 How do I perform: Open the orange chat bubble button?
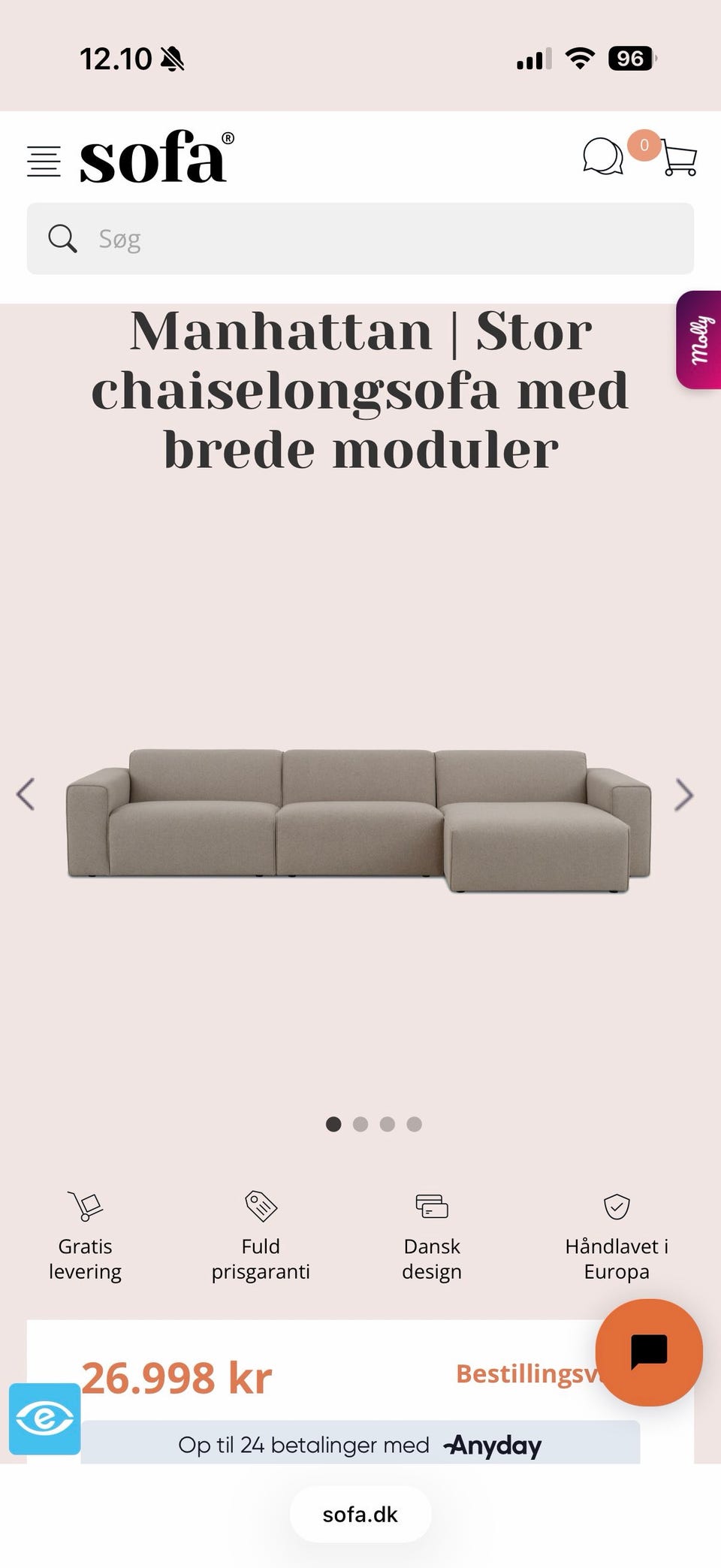click(x=649, y=1351)
